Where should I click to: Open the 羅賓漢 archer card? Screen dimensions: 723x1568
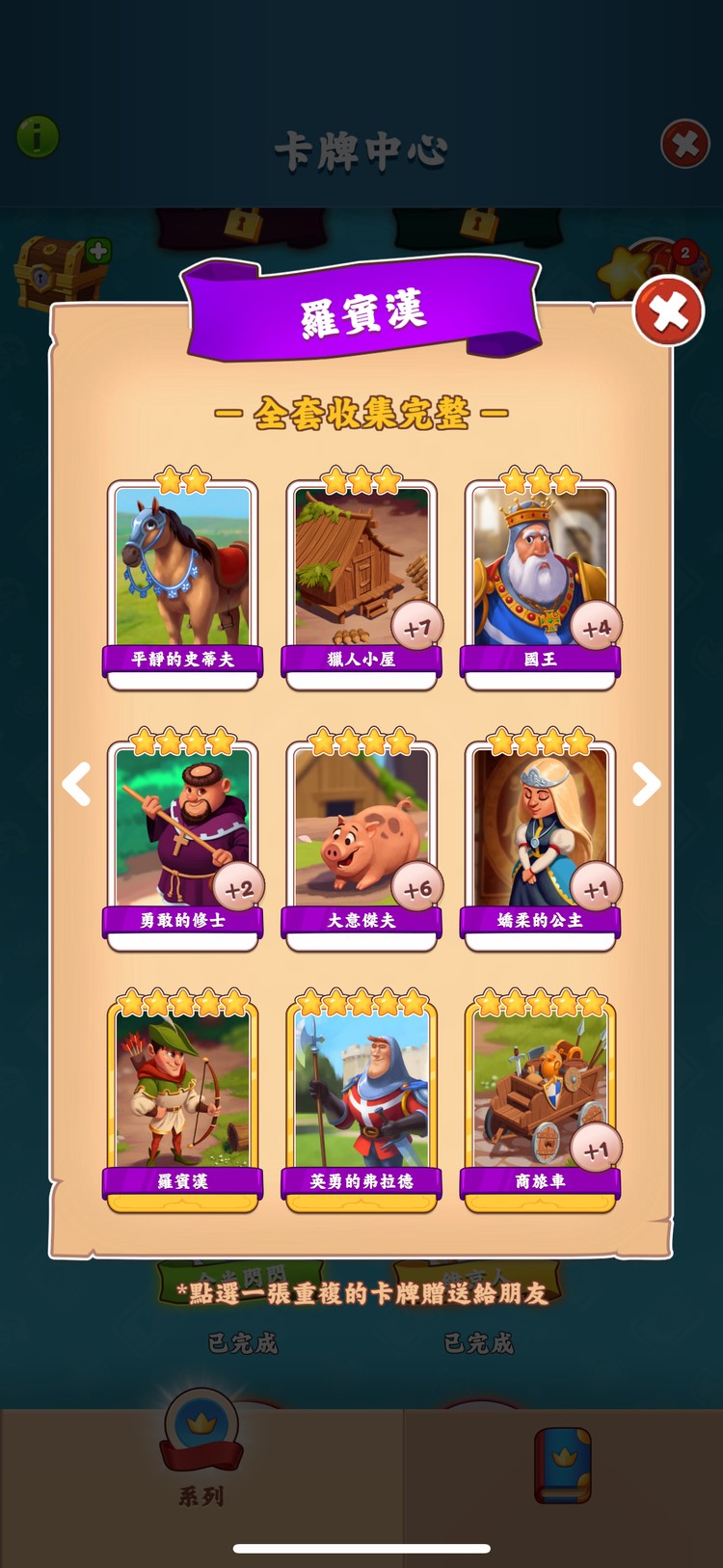pos(183,1099)
